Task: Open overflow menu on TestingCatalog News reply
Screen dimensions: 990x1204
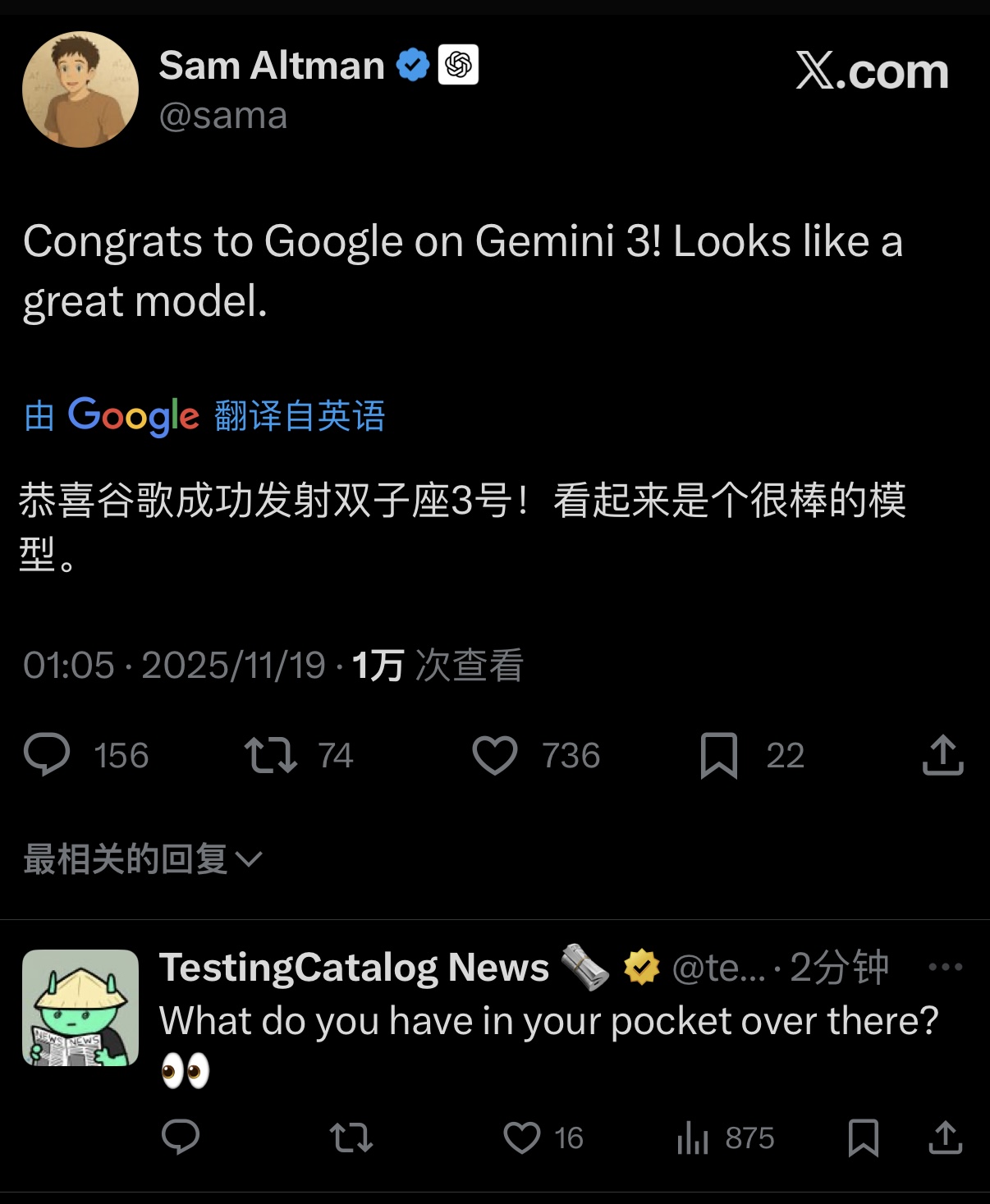Action: 945,967
